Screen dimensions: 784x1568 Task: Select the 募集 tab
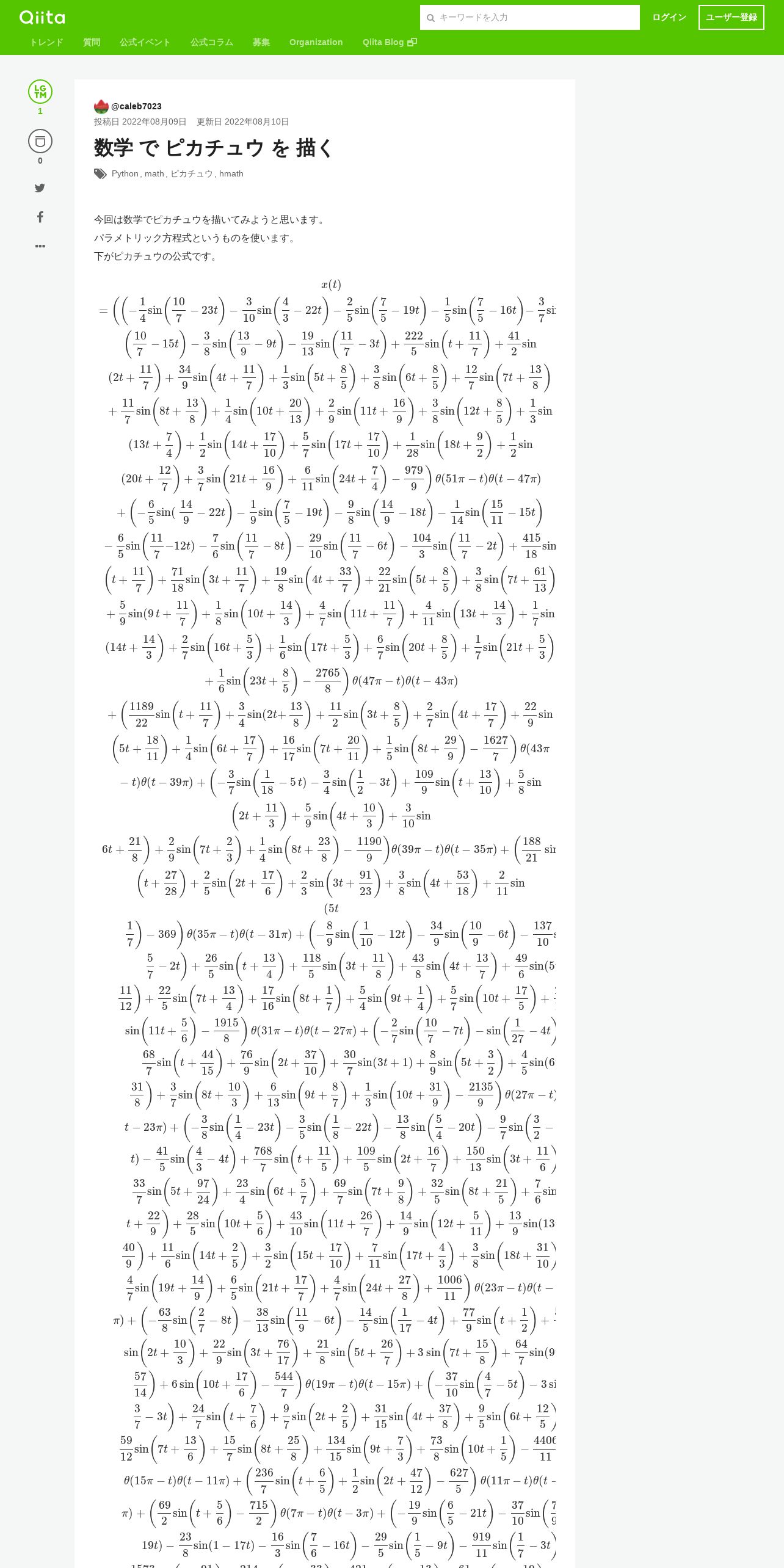click(x=261, y=42)
